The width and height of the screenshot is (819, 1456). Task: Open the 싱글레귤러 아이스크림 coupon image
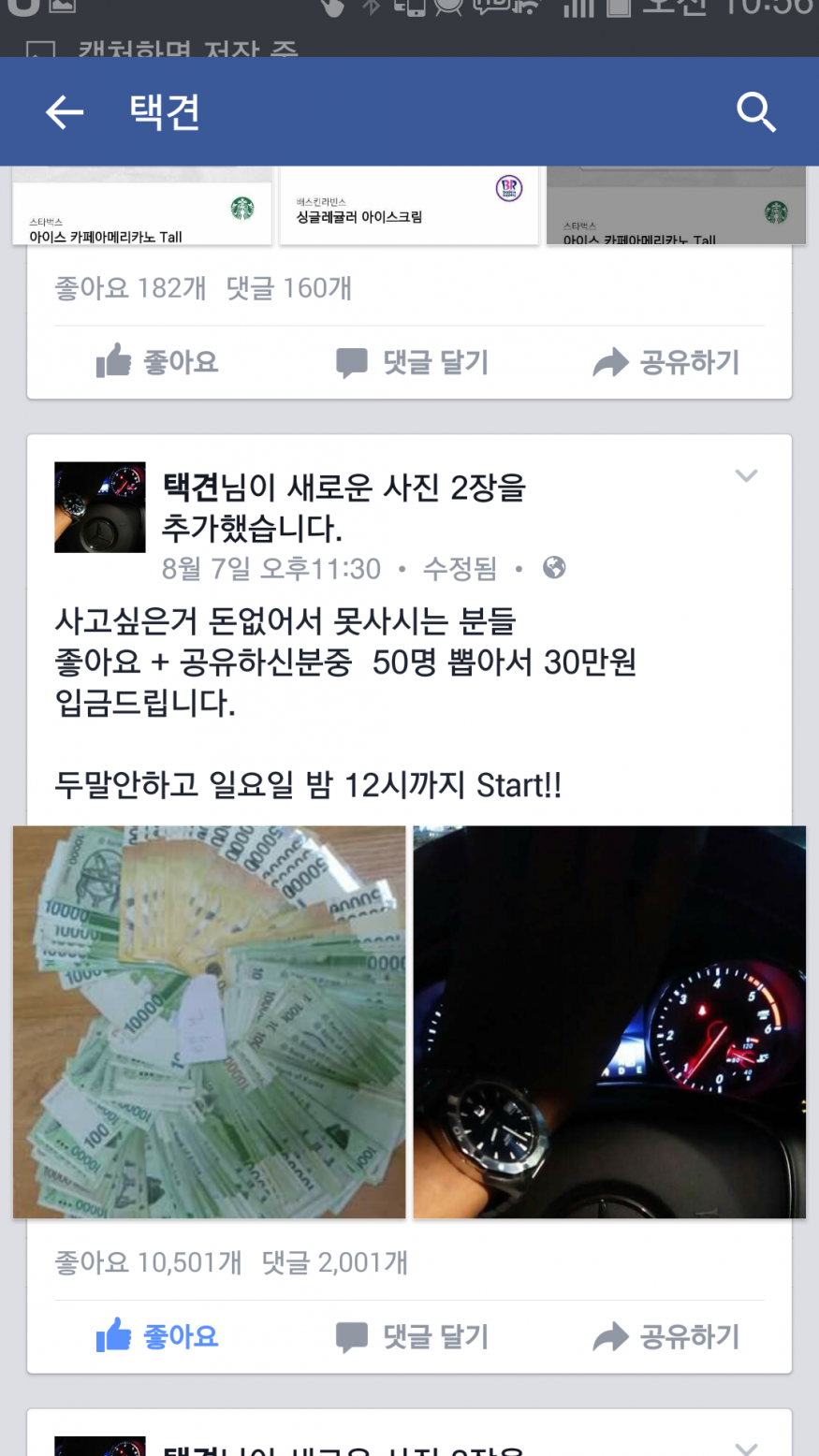[x=409, y=208]
